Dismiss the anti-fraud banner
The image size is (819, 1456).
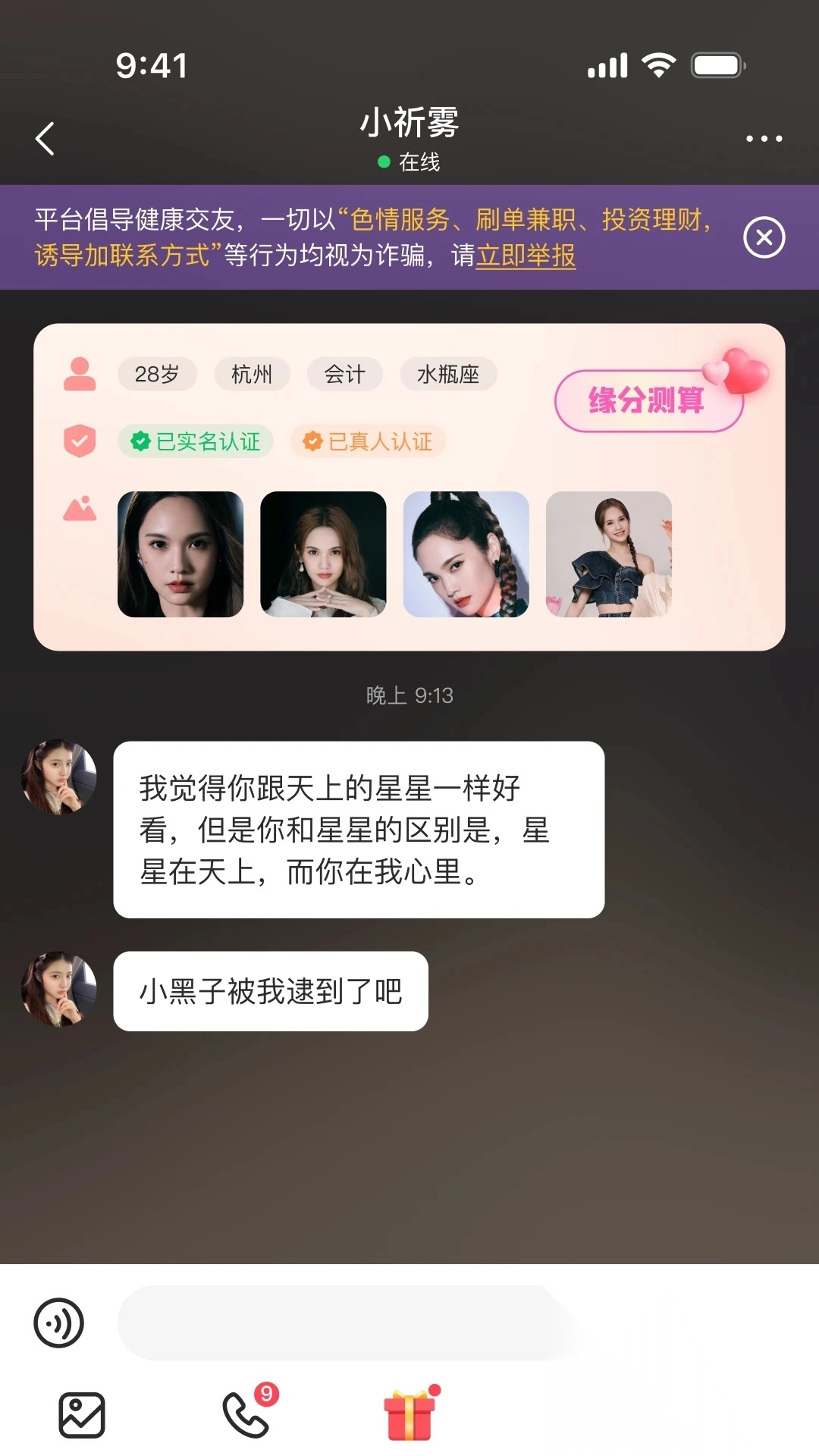click(x=764, y=237)
